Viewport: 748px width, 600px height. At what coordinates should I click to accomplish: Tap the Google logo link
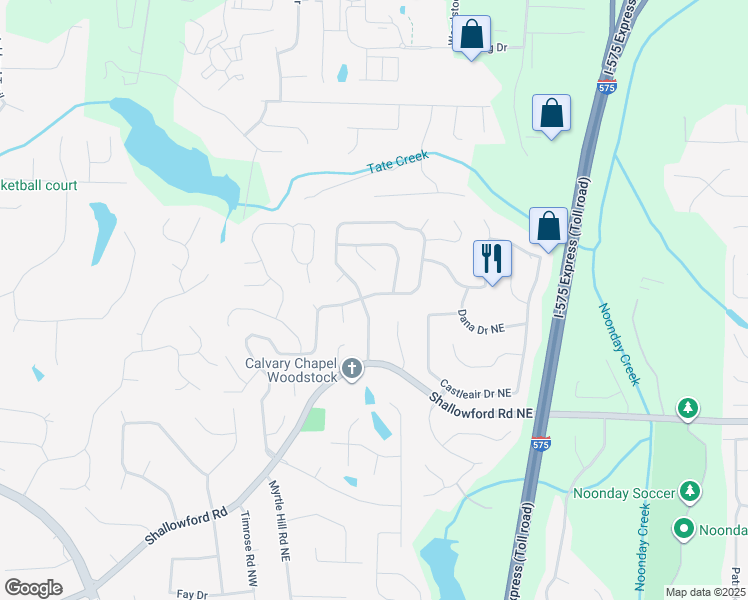33,588
